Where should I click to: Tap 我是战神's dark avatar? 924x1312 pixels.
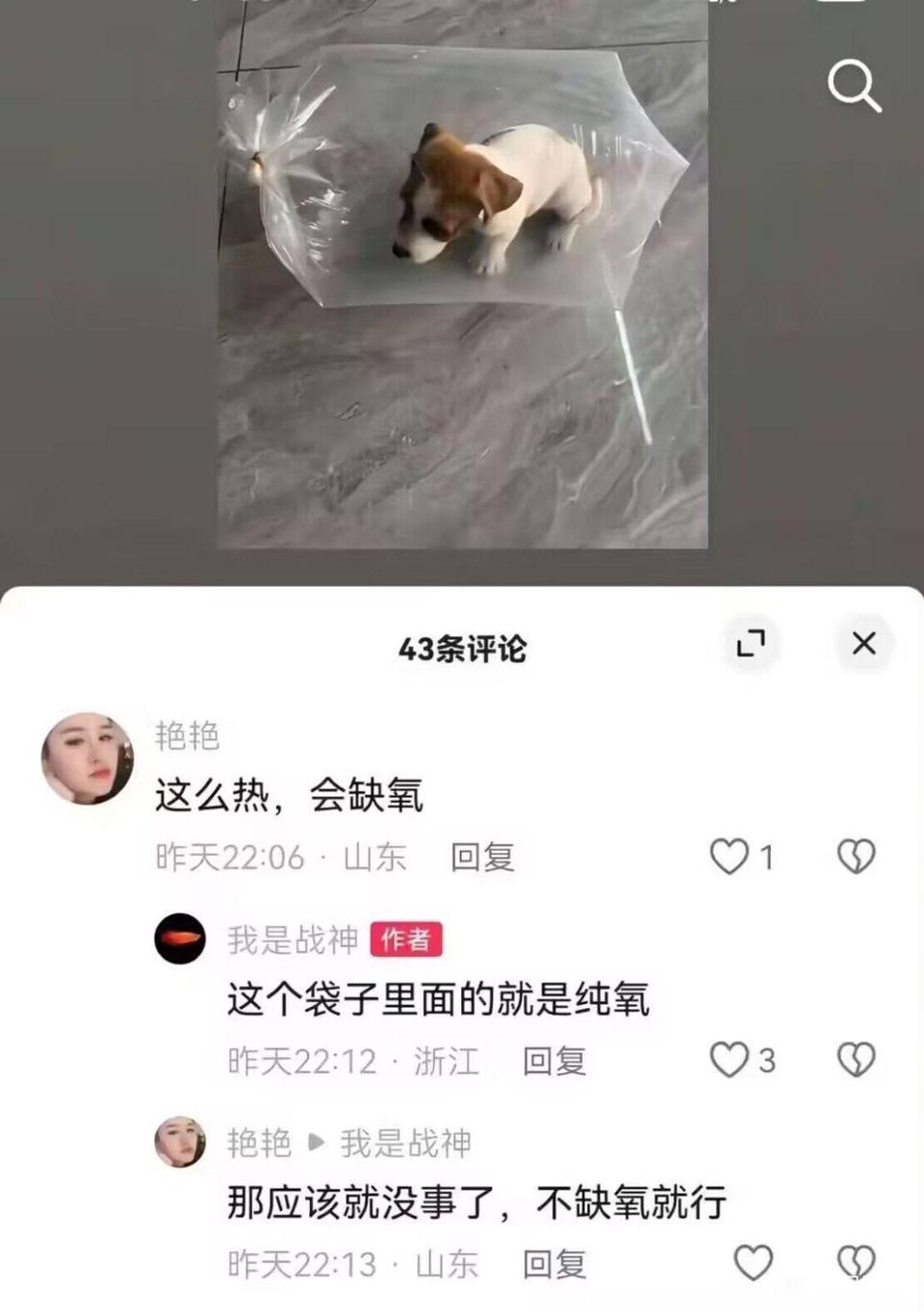point(180,940)
